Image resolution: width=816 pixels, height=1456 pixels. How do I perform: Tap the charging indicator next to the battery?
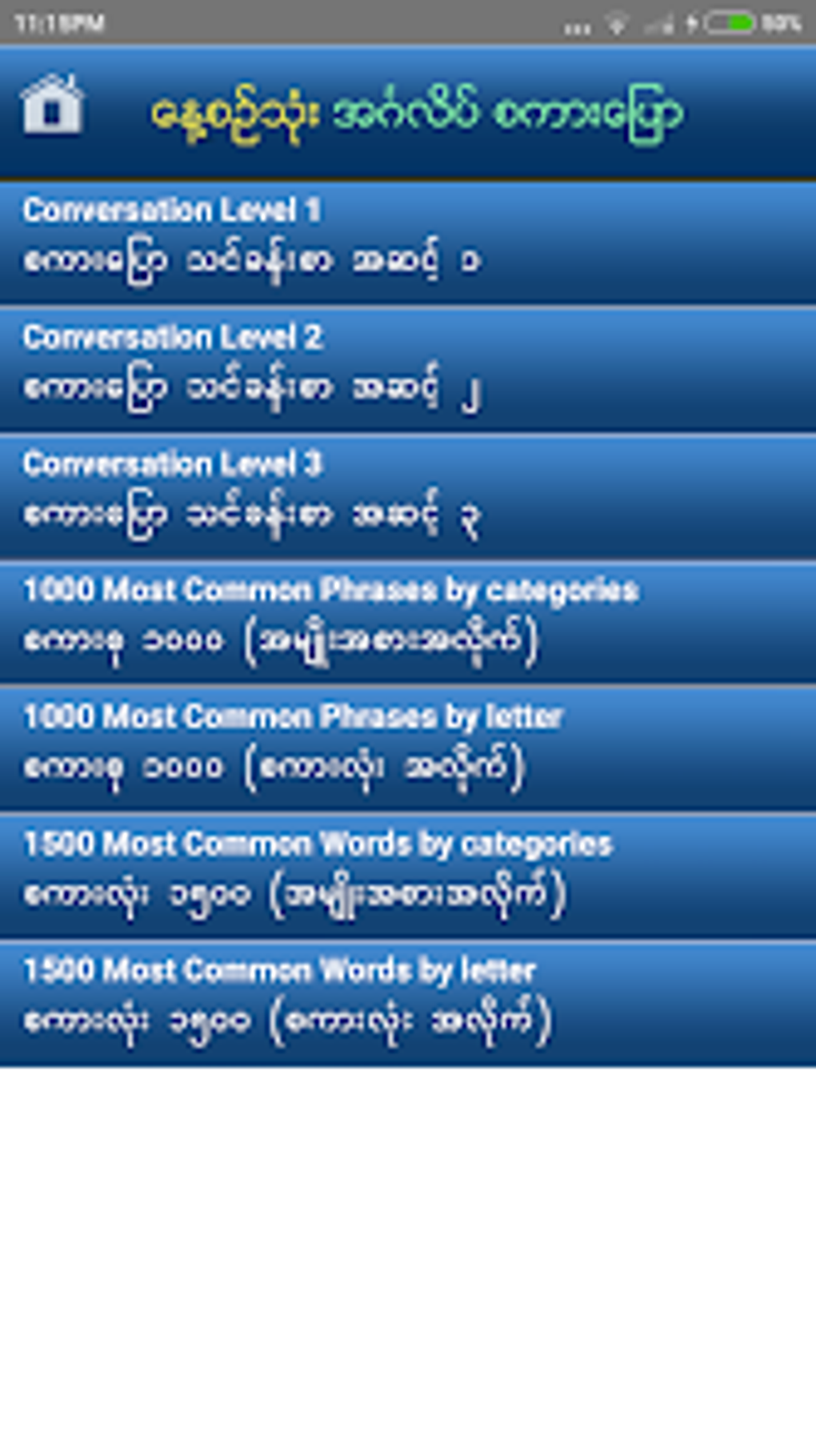tap(692, 22)
